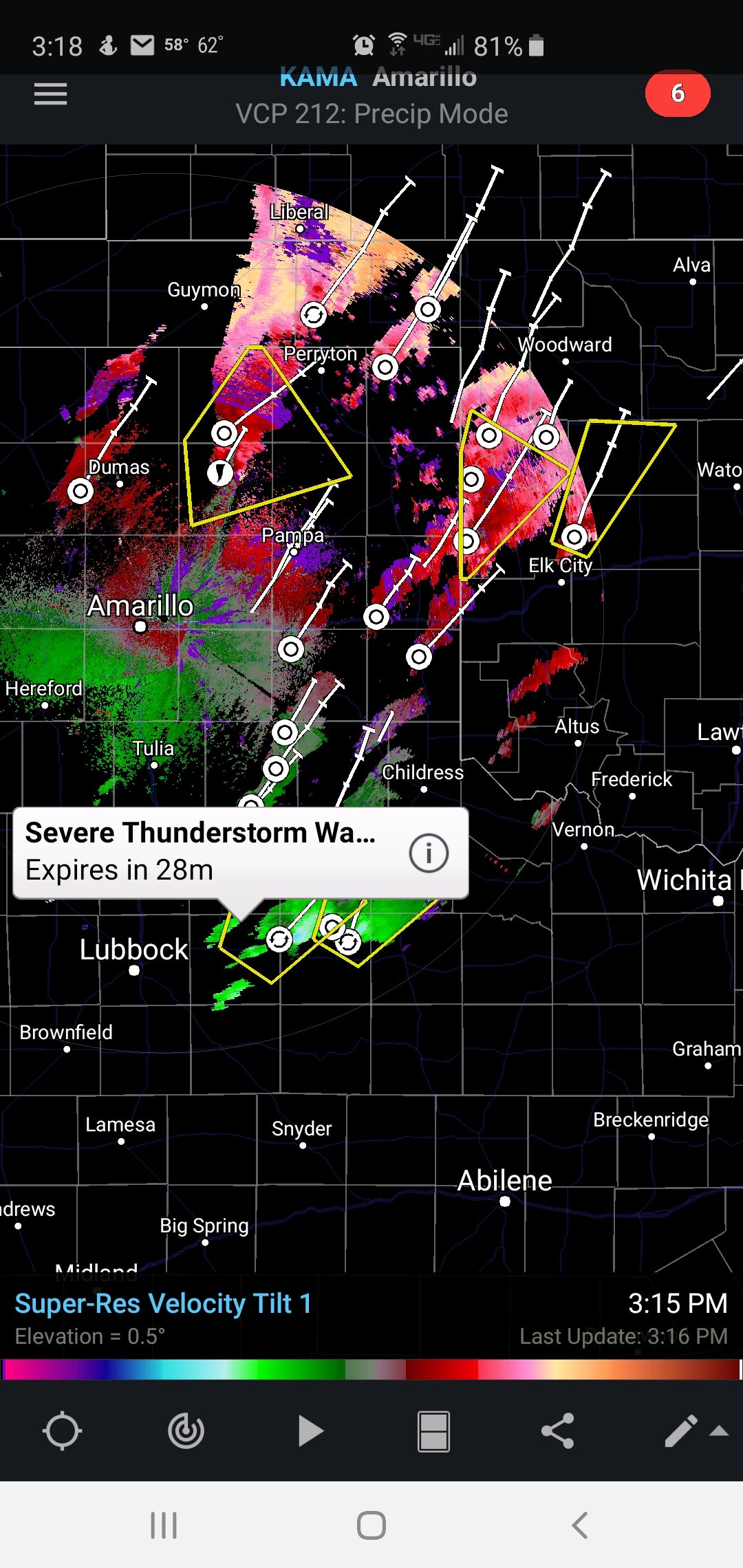Viewport: 743px width, 1568px height.
Task: Tap the KAMA Amarillo radar title
Action: tap(378, 77)
